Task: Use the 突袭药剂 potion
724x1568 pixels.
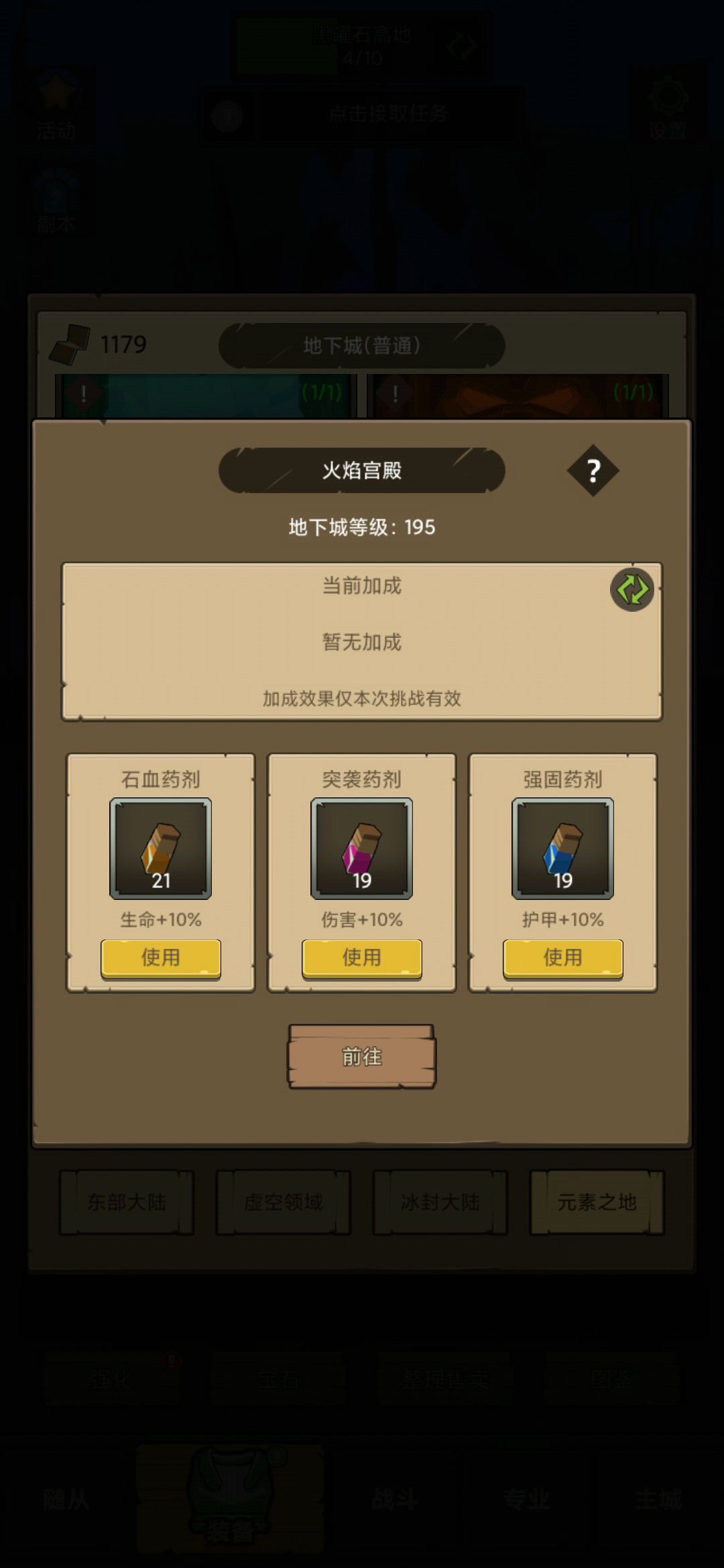Action: tap(362, 958)
